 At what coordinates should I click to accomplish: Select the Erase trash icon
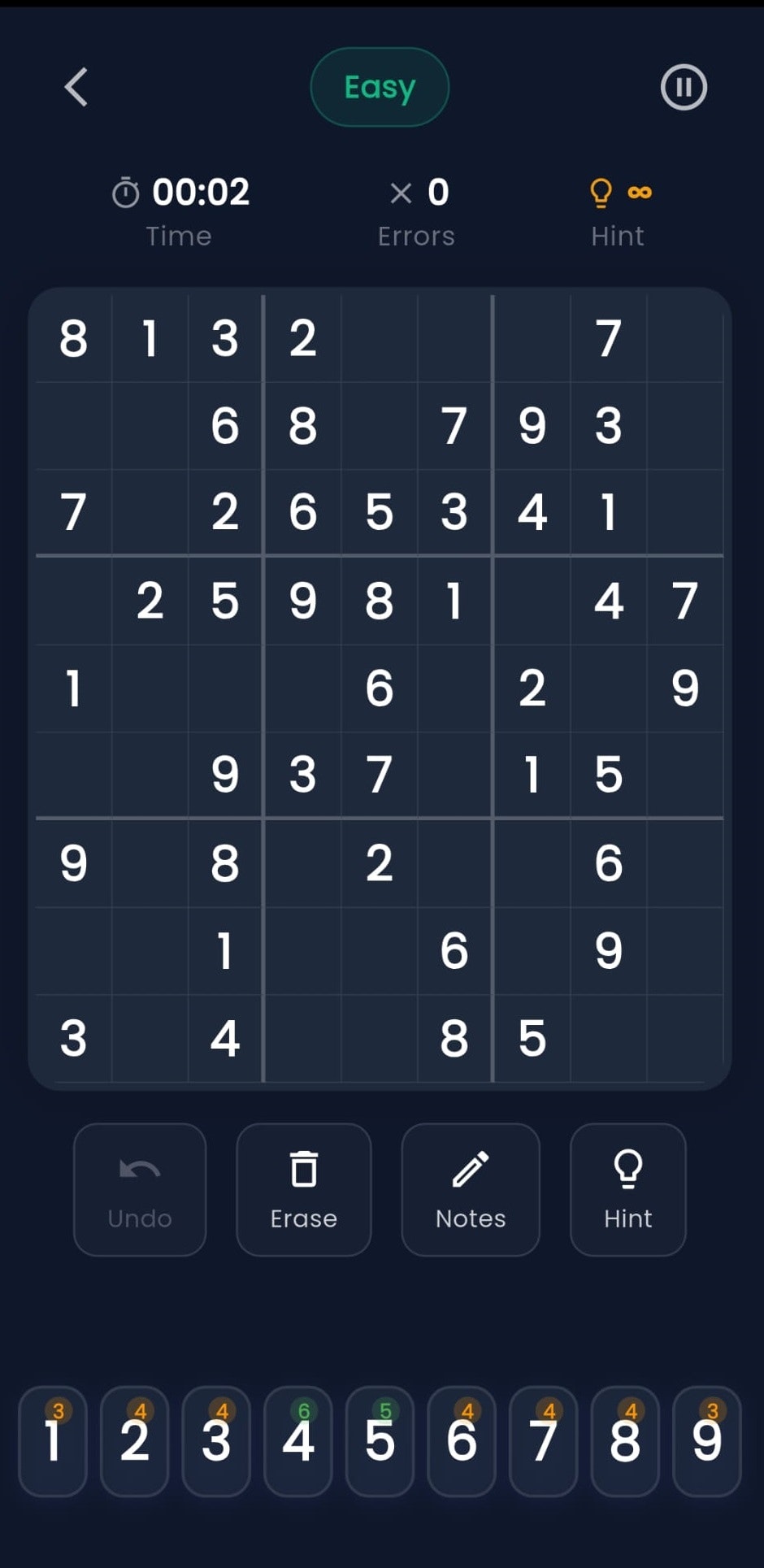302,1169
